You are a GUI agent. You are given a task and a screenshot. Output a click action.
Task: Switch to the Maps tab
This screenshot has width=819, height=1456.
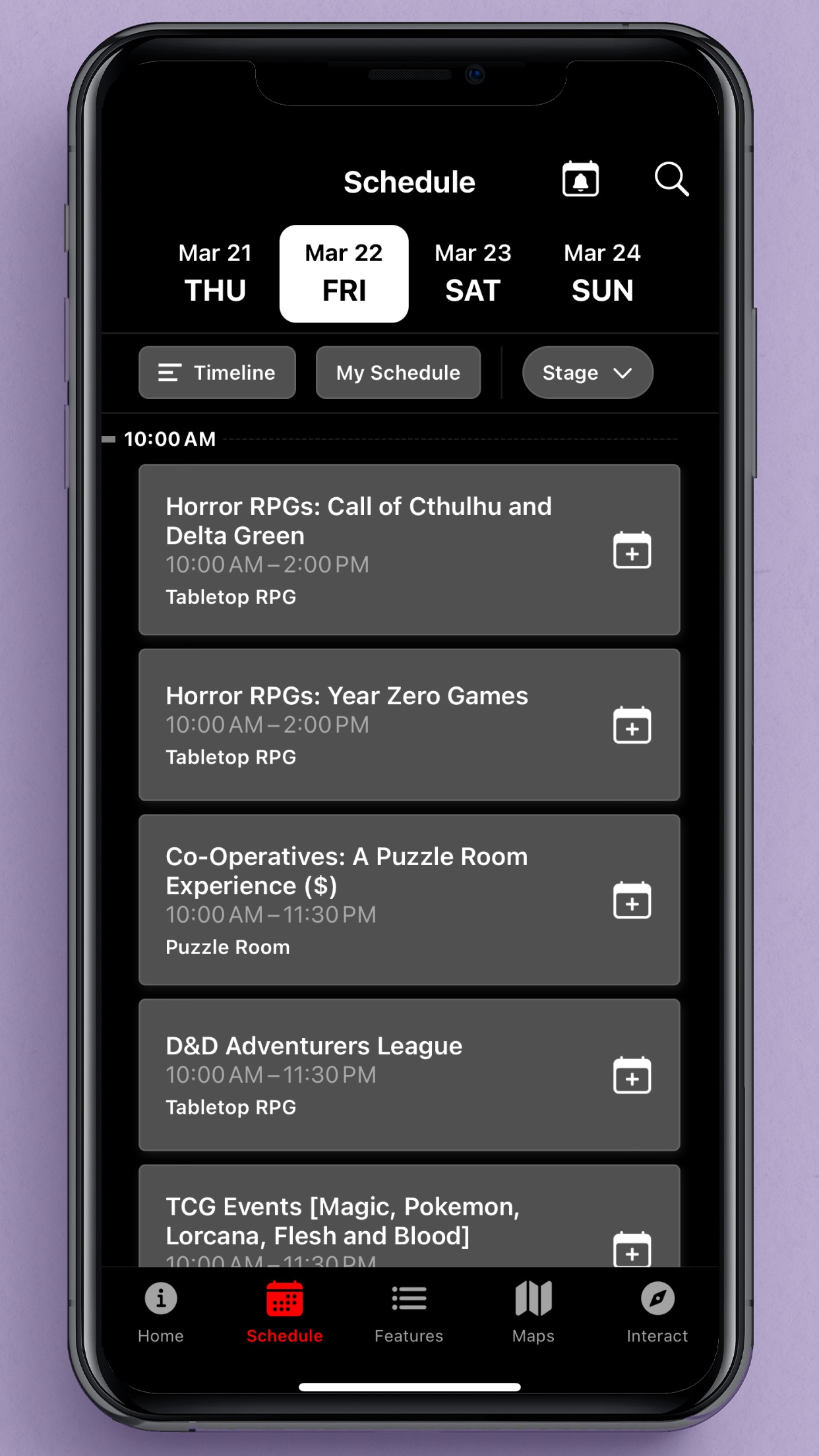click(x=533, y=1311)
